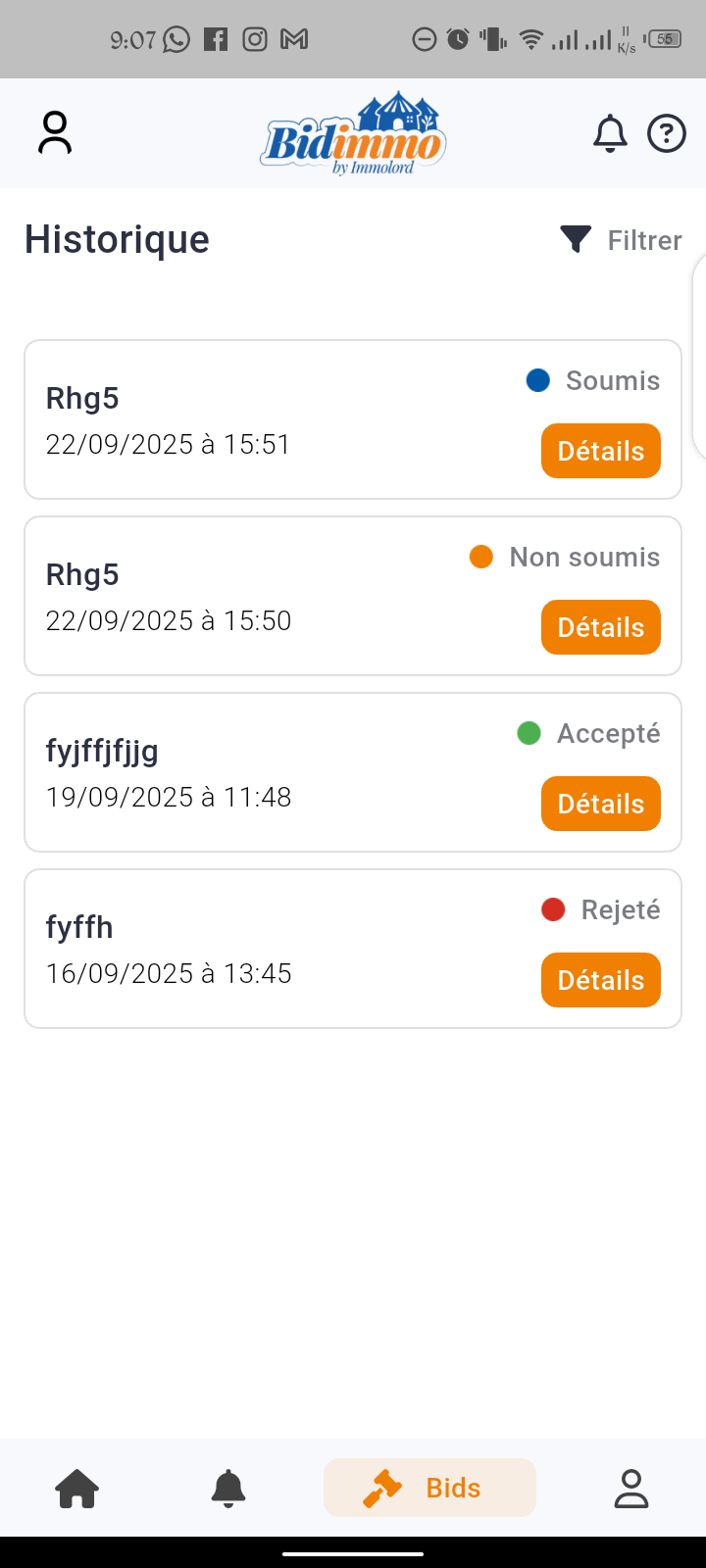Switch to the Bids tab
This screenshot has height=1568, width=706.
point(429,1488)
